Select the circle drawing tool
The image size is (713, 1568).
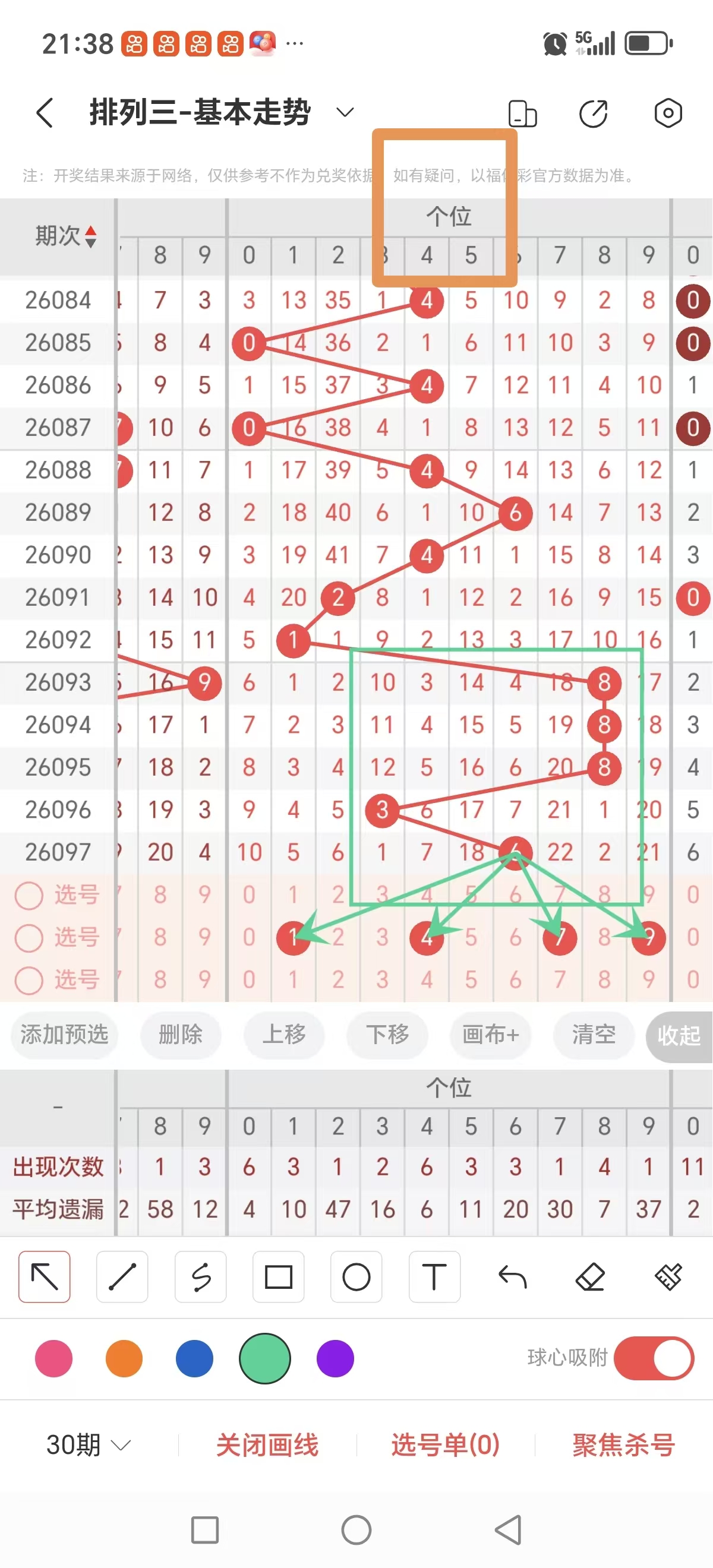tap(356, 1276)
